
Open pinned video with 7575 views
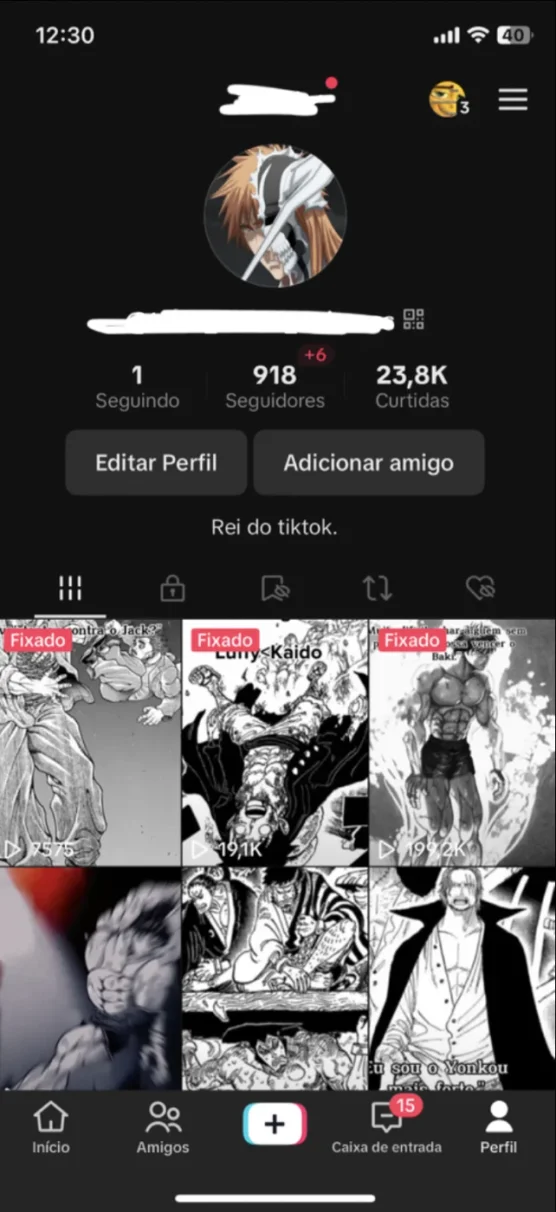pos(90,742)
